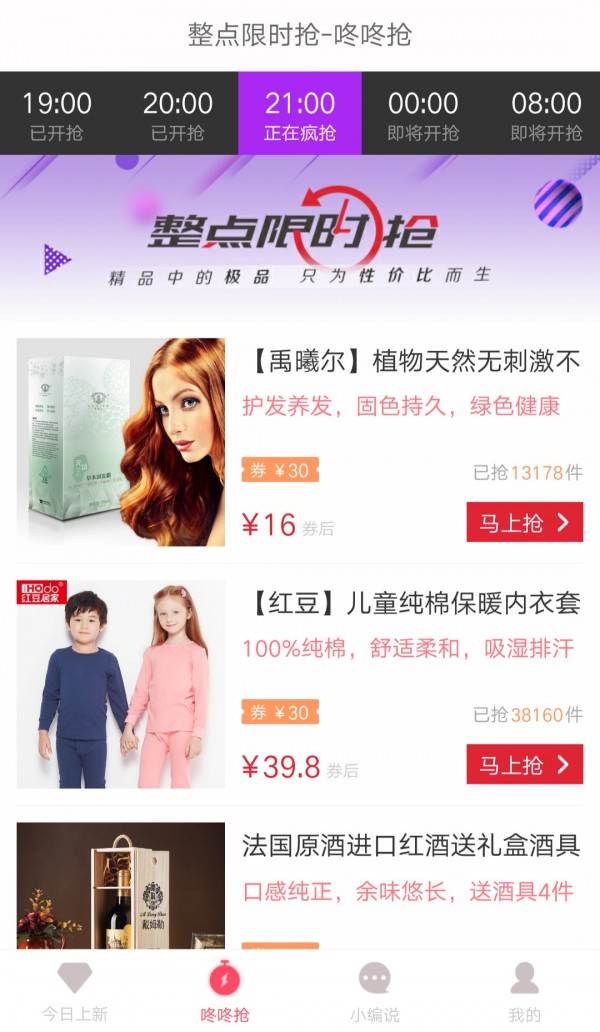Switch to the 08:00 即将开抢 slot
The height and width of the screenshot is (1032, 600).
[546, 114]
